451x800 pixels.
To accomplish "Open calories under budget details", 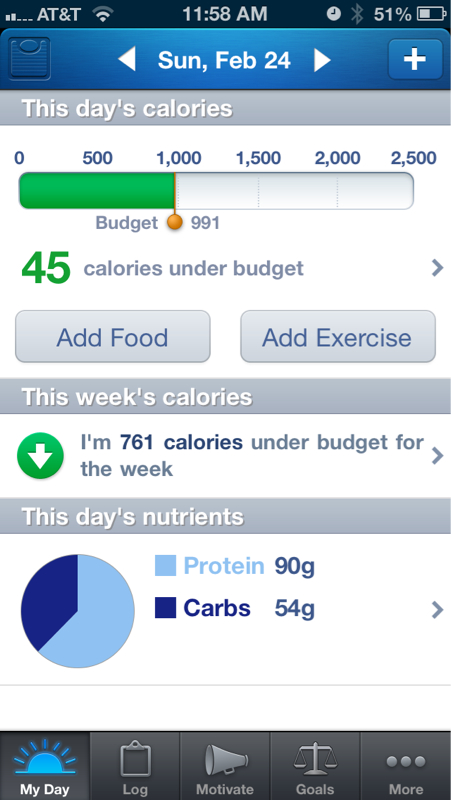I will pyautogui.click(x=226, y=268).
